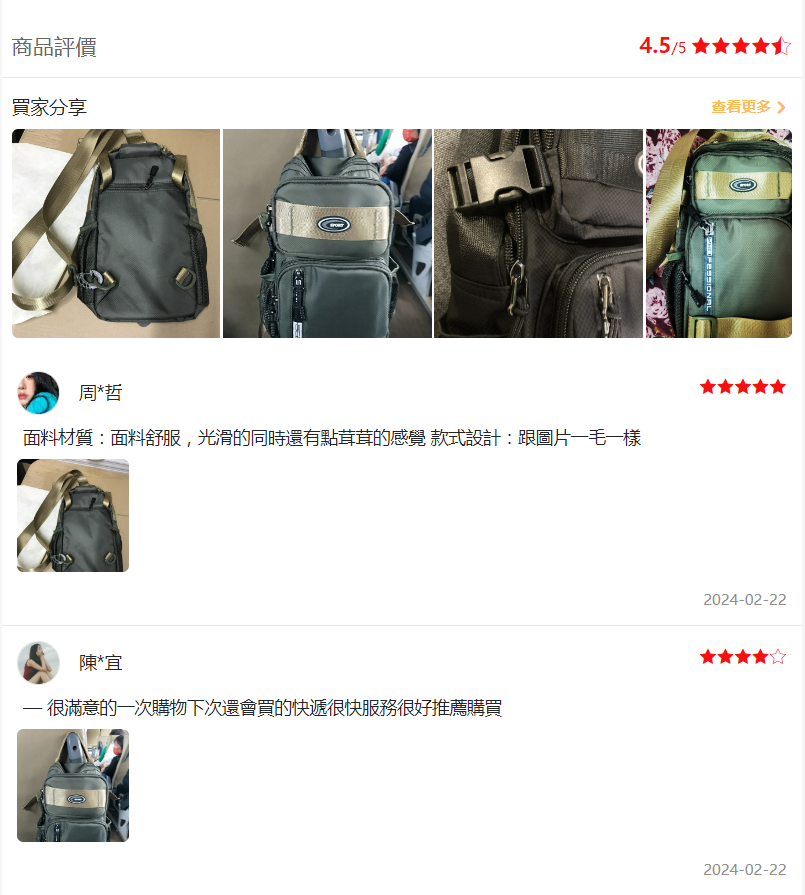View the buyer photo of the bag's front on a seat
Viewport: 805px width, 895px height.
pyautogui.click(x=327, y=233)
